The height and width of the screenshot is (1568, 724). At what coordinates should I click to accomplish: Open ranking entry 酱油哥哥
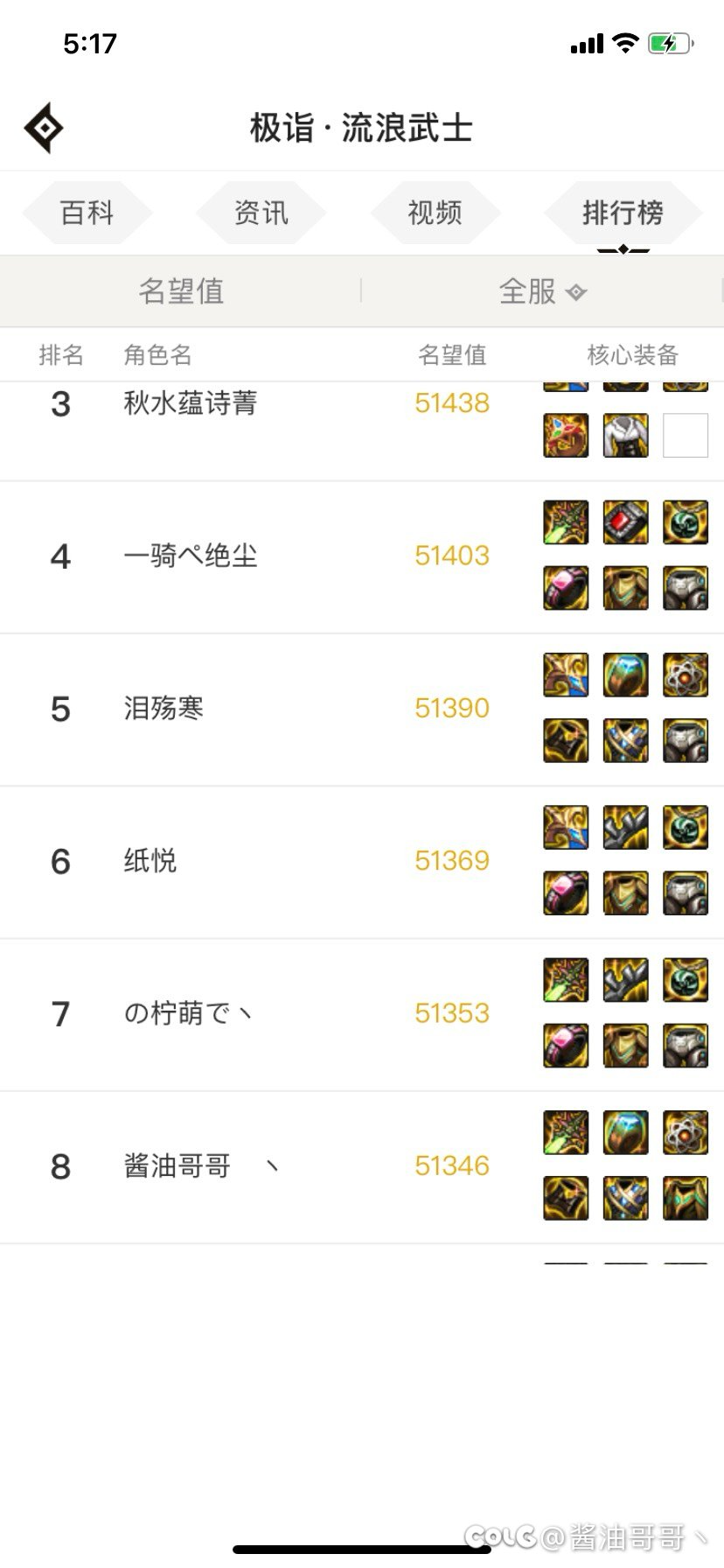[362, 1167]
